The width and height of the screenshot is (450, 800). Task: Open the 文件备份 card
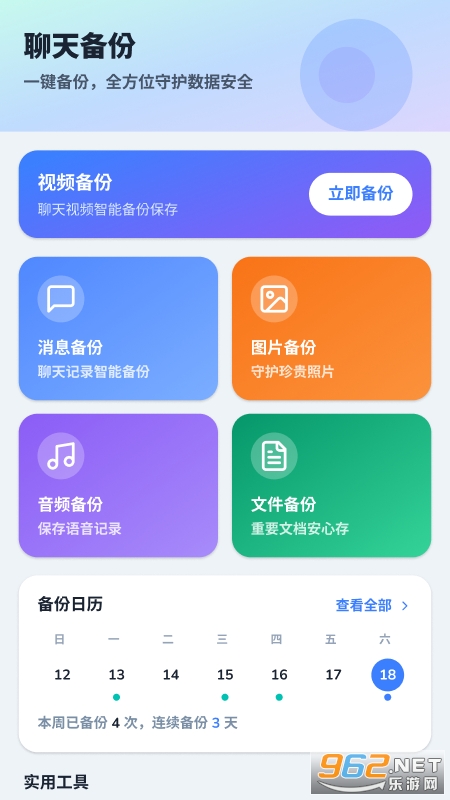(332, 485)
